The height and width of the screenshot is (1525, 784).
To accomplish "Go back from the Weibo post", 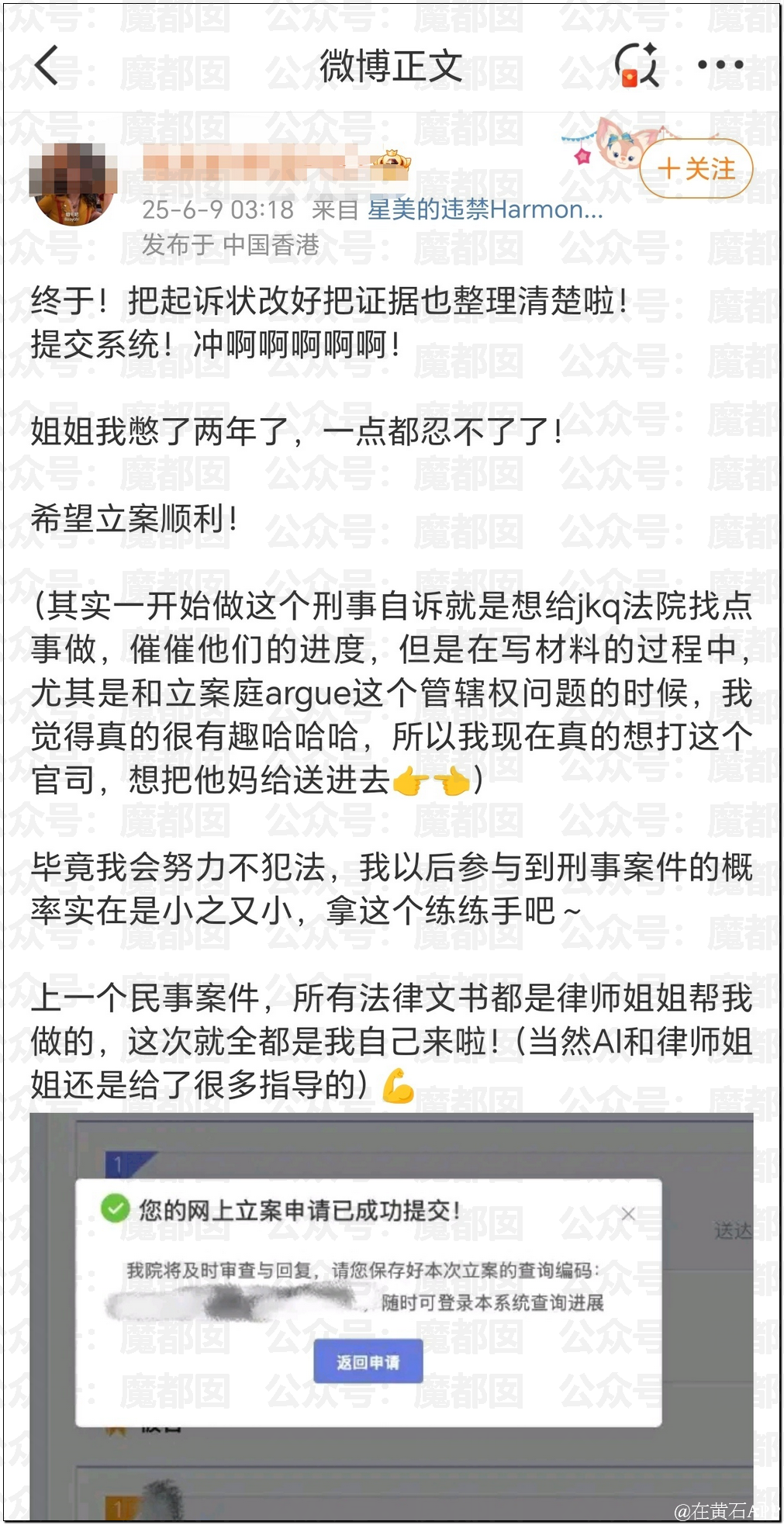I will pos(47,65).
